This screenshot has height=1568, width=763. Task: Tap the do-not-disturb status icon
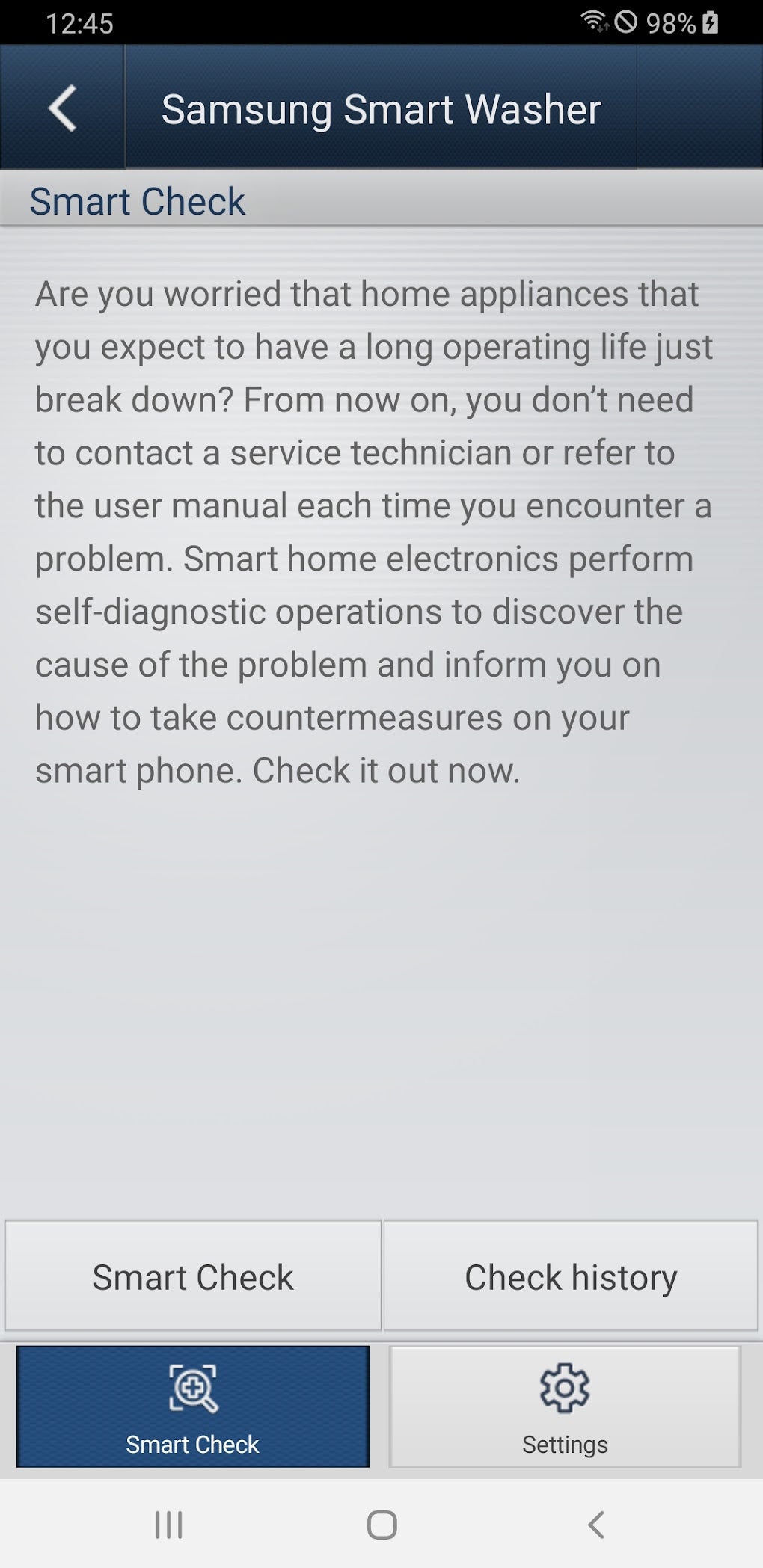tap(627, 22)
